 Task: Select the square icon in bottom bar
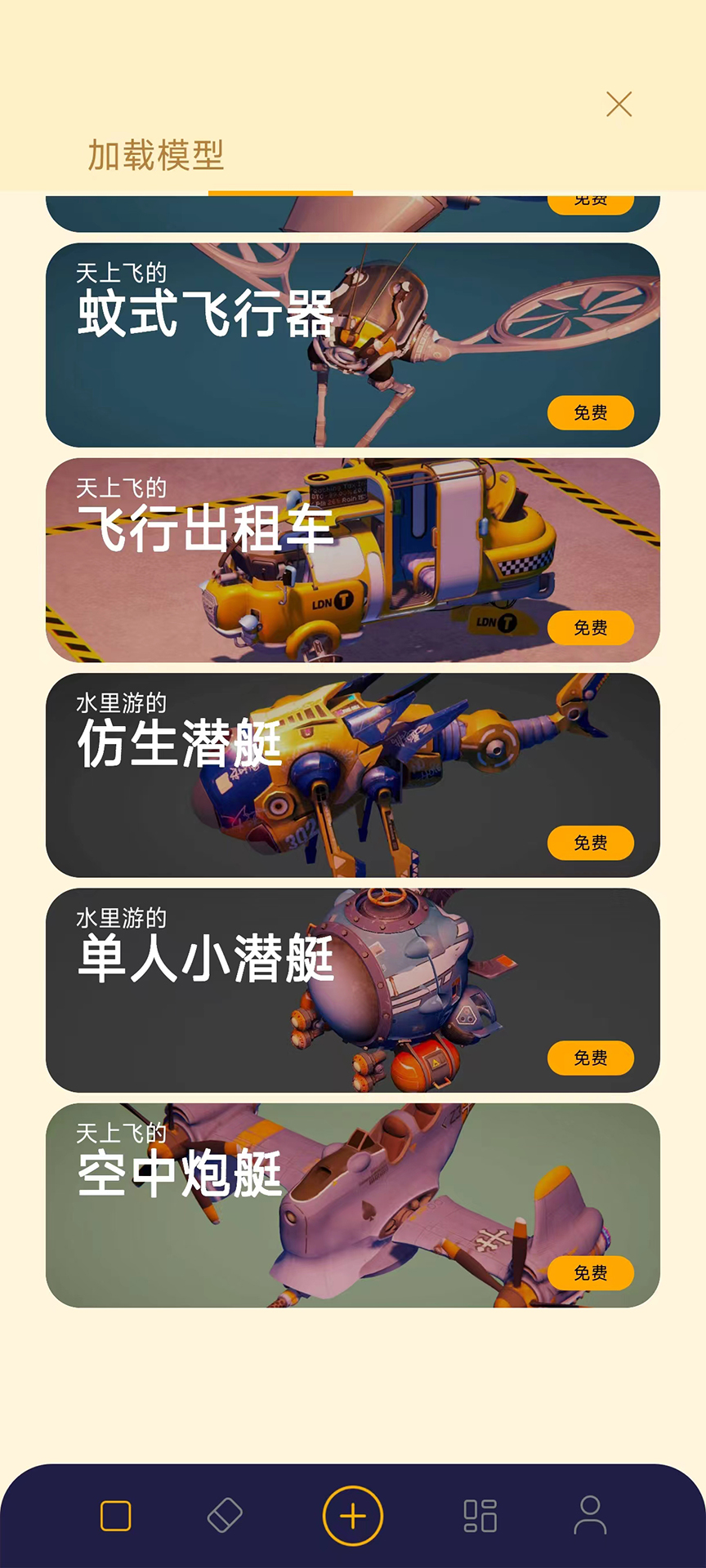pyautogui.click(x=115, y=1516)
